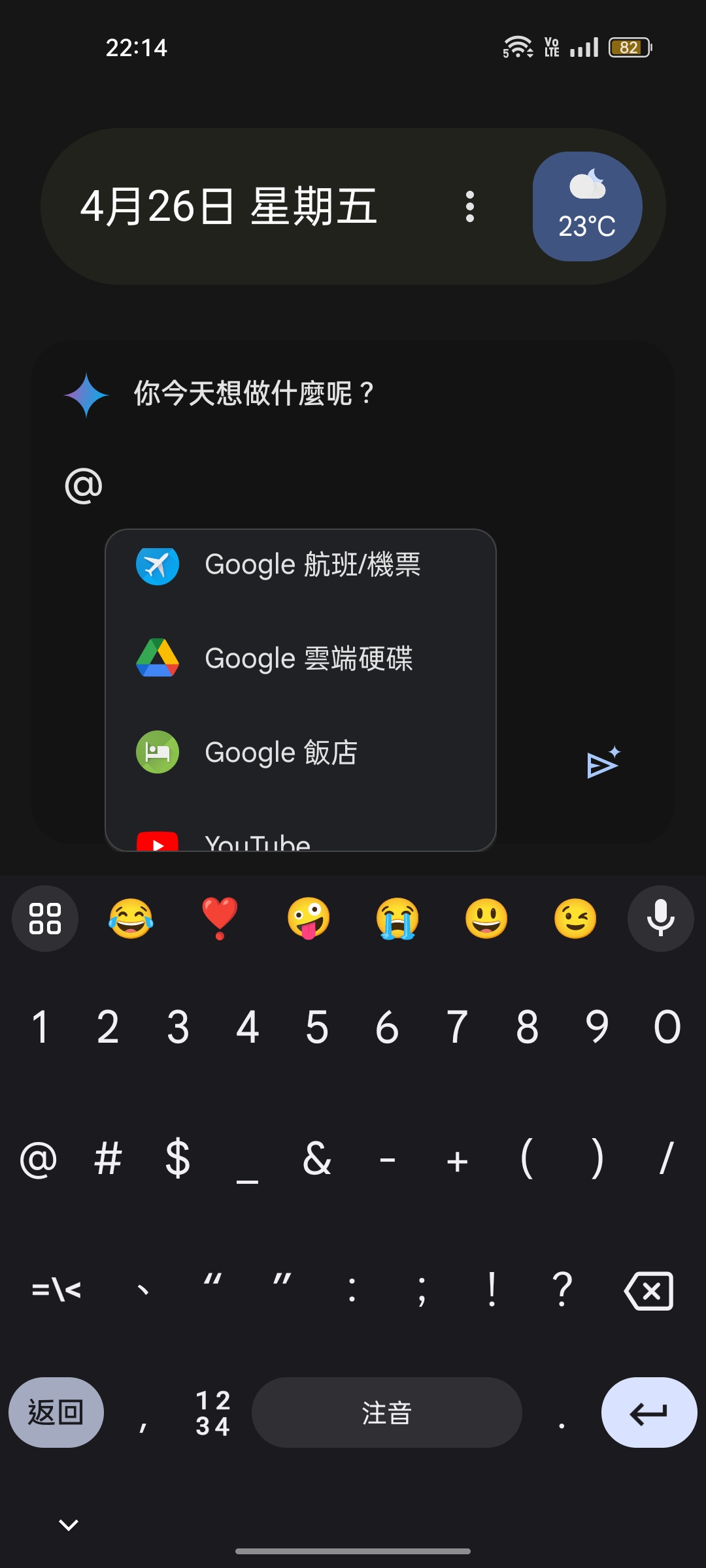Insert the red heart emoji

220,919
